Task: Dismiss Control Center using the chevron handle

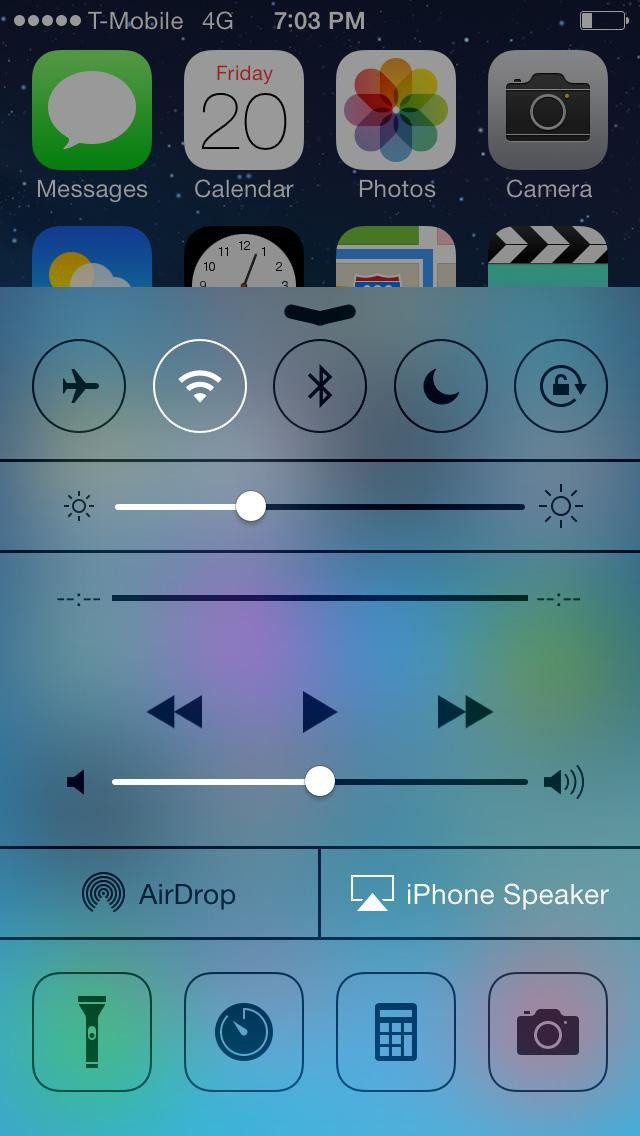Action: [320, 313]
